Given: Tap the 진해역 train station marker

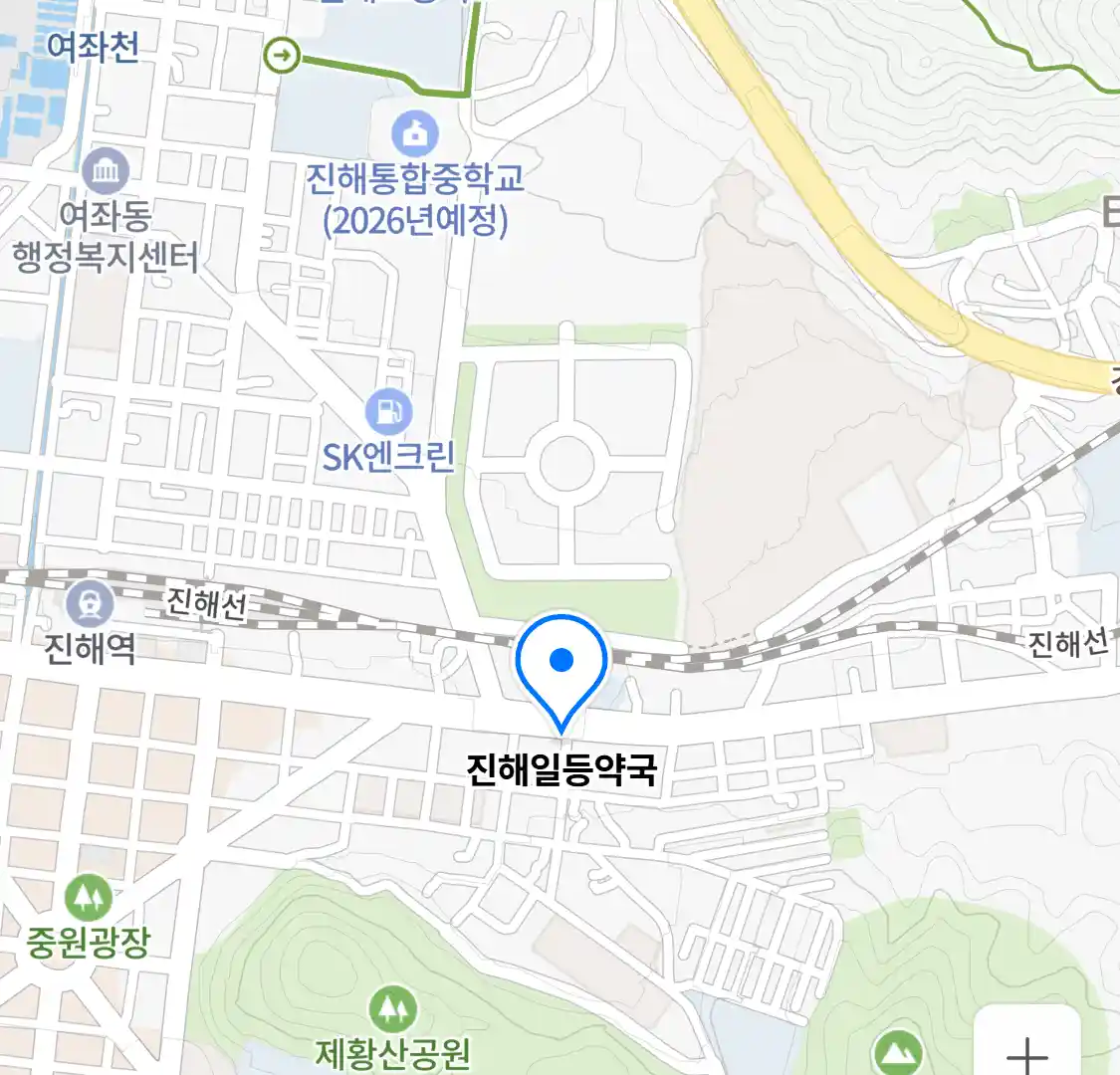Looking at the screenshot, I should pyautogui.click(x=90, y=604).
